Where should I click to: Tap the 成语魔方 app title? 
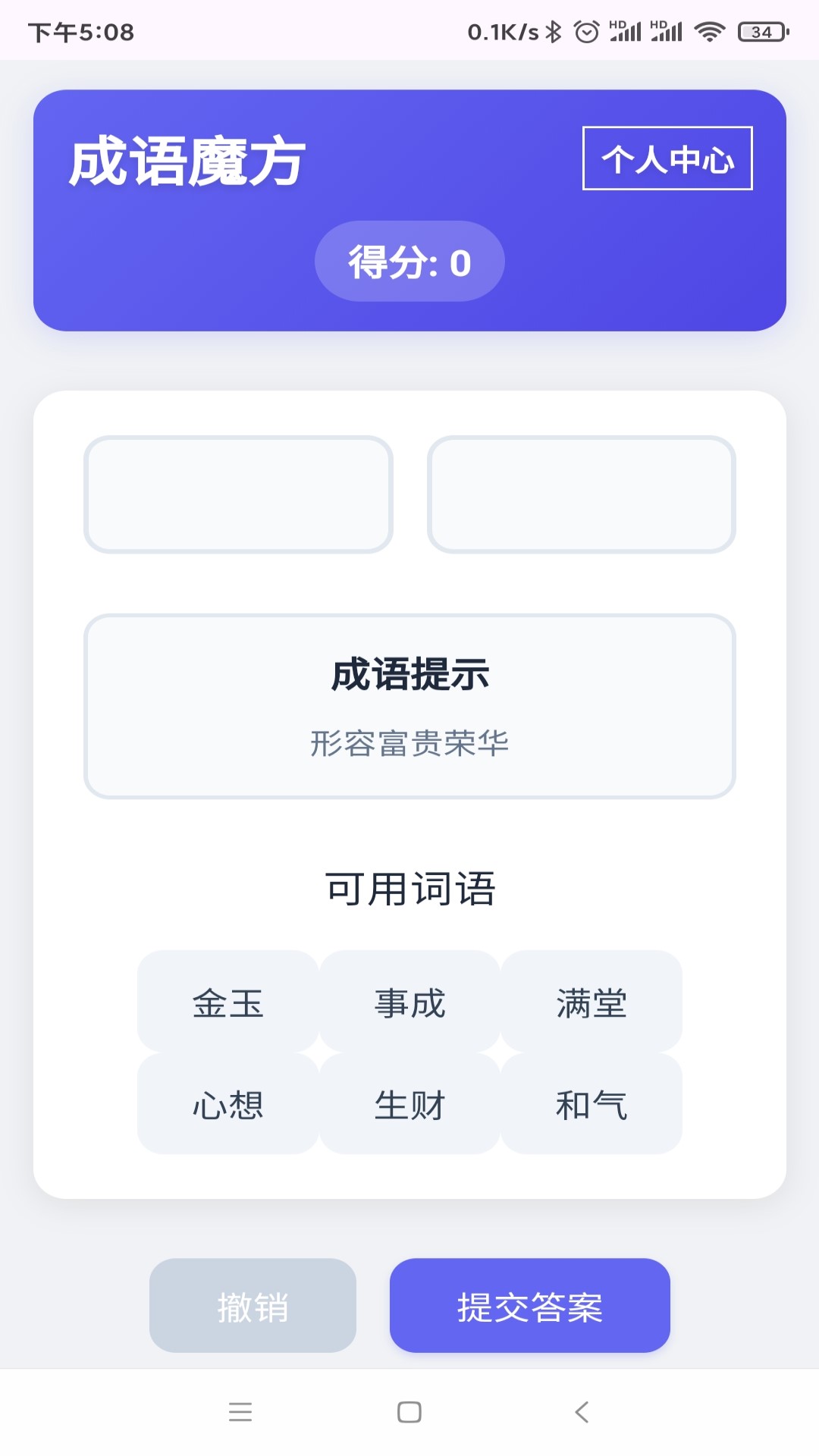[187, 160]
